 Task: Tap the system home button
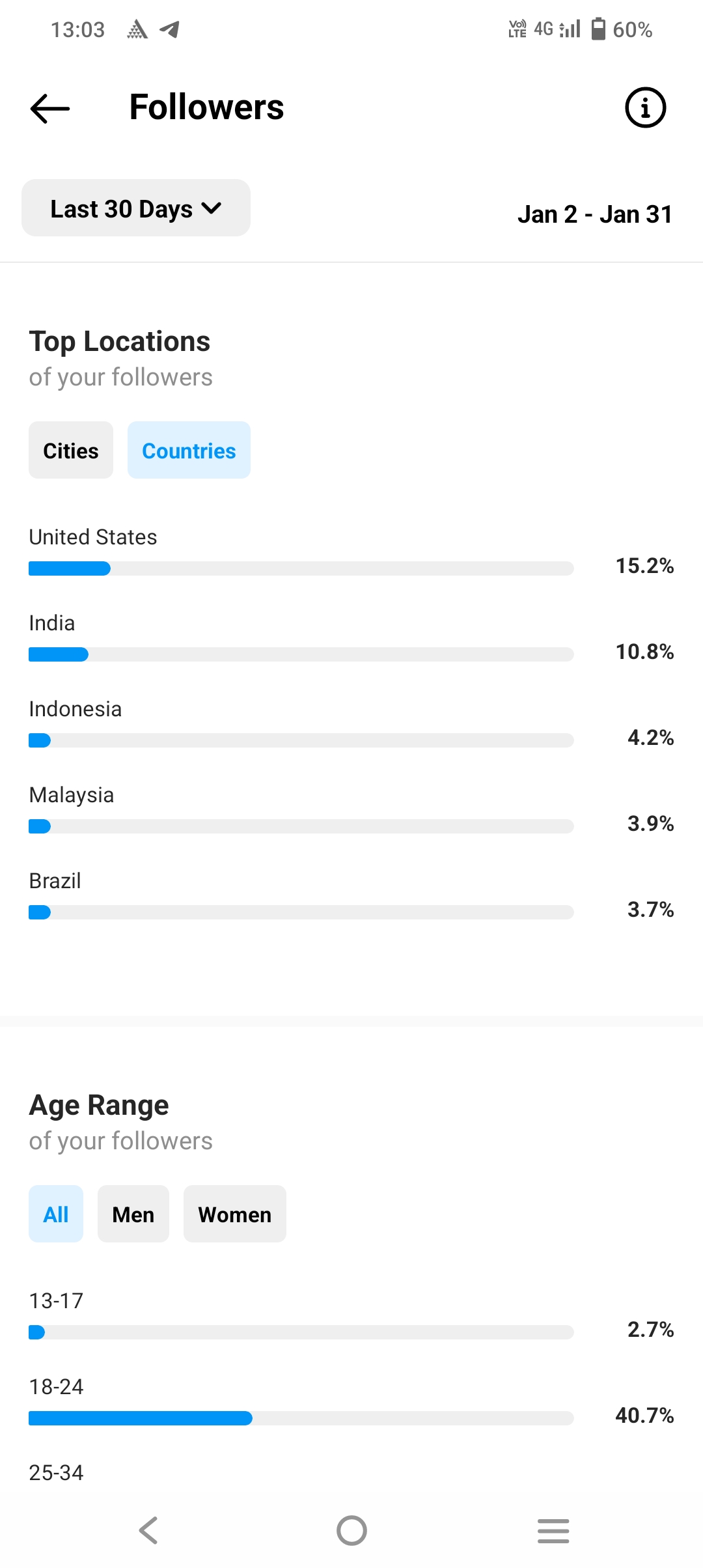[351, 1530]
